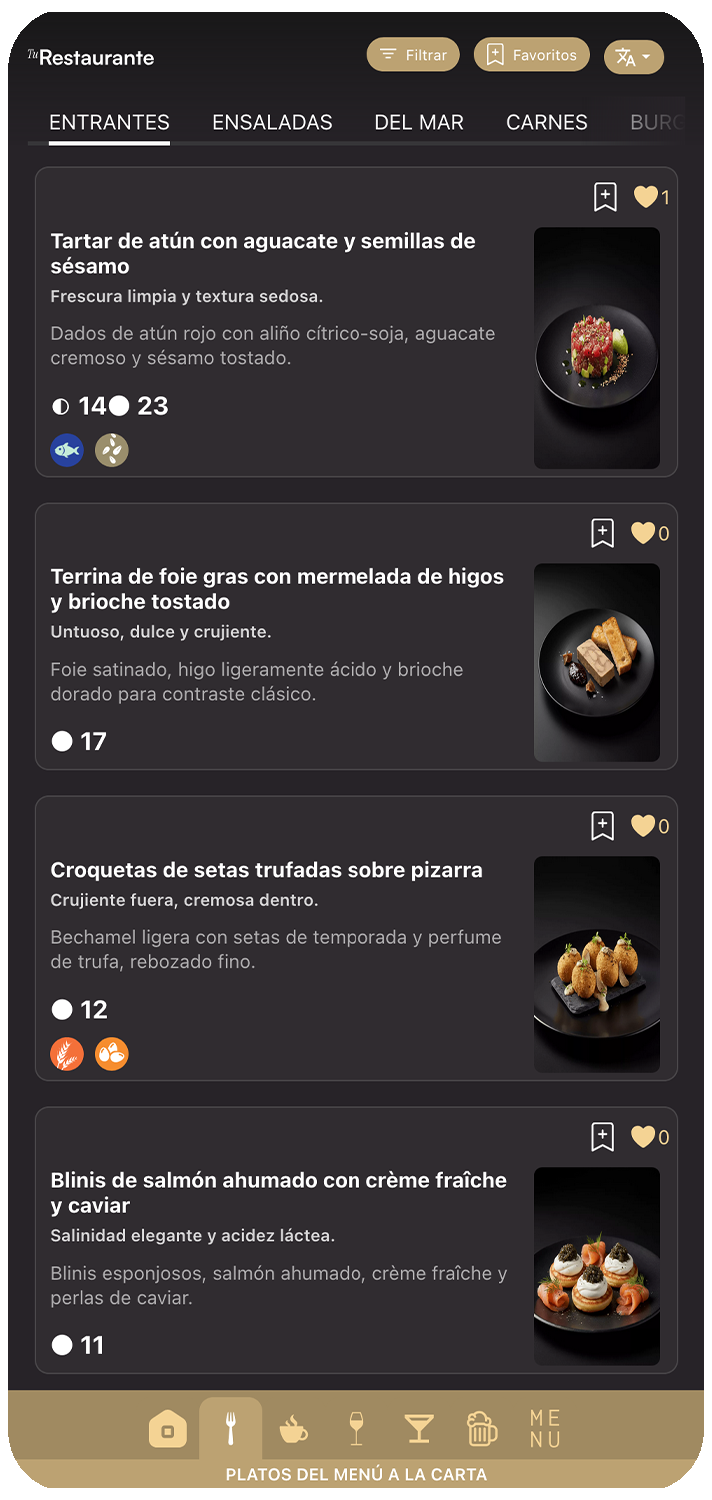Like the Croquetas de setas trufadas
712x1500 pixels.
click(643, 826)
